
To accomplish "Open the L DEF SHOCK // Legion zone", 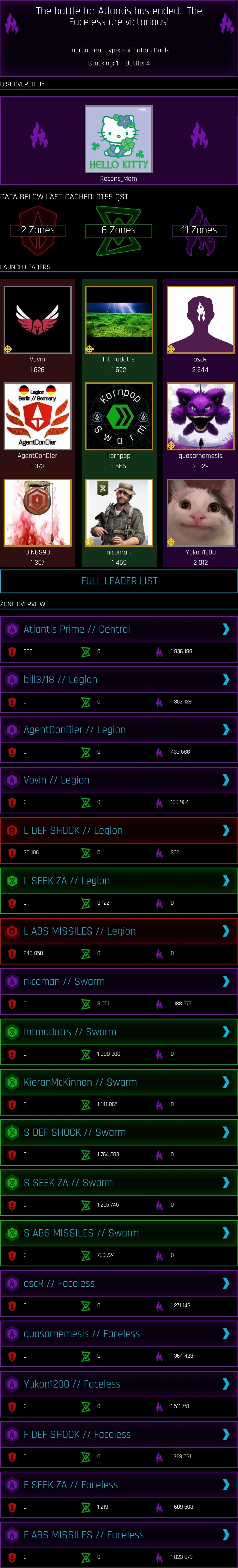I will pos(226,830).
